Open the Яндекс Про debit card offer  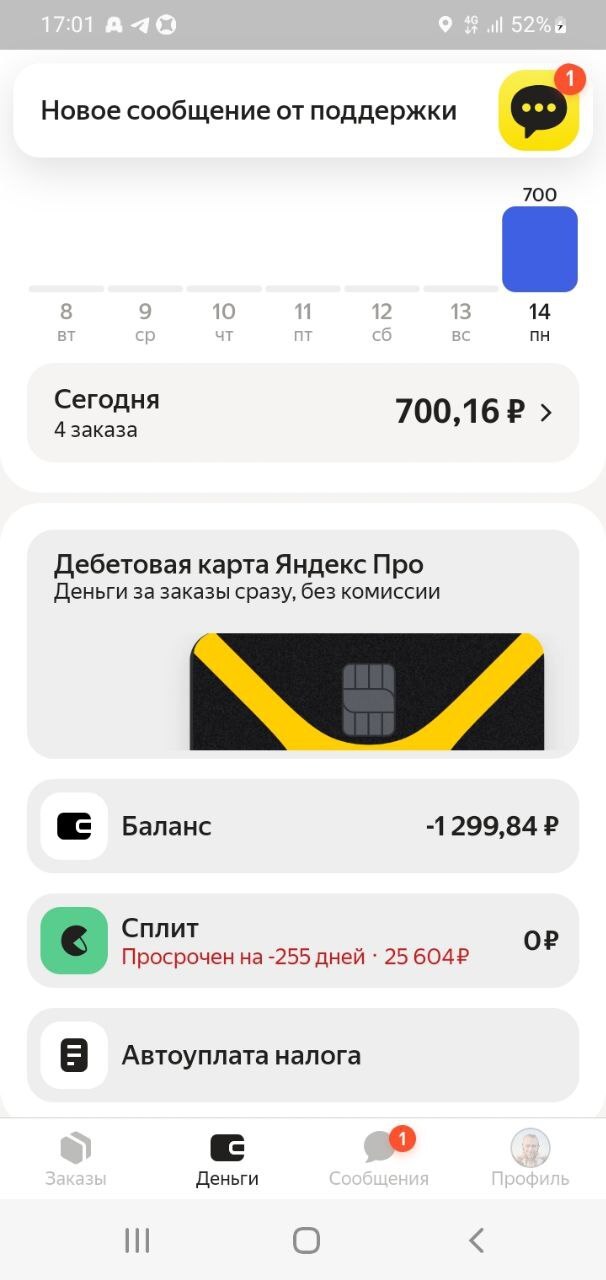[x=302, y=643]
